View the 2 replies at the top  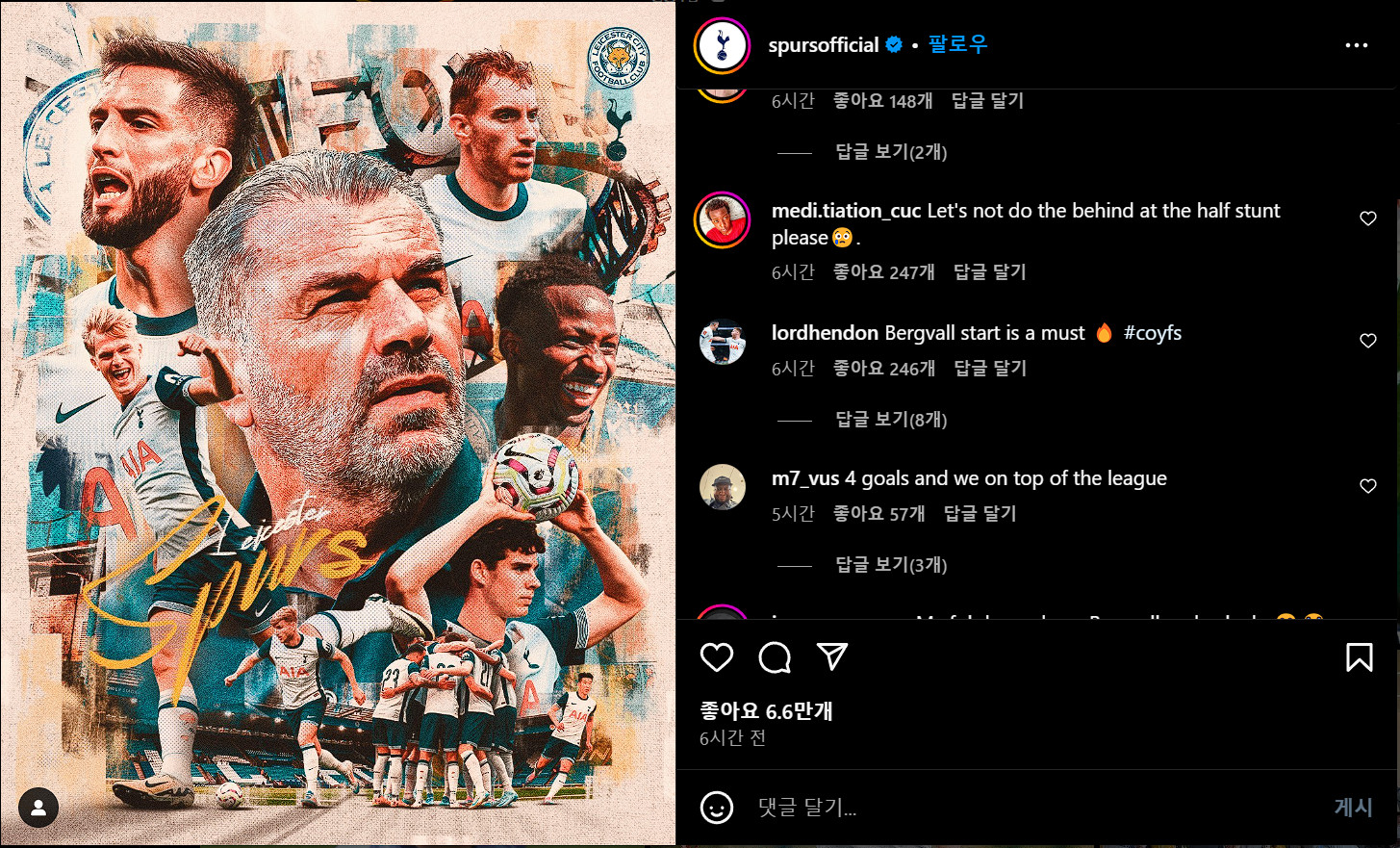pyautogui.click(x=890, y=152)
